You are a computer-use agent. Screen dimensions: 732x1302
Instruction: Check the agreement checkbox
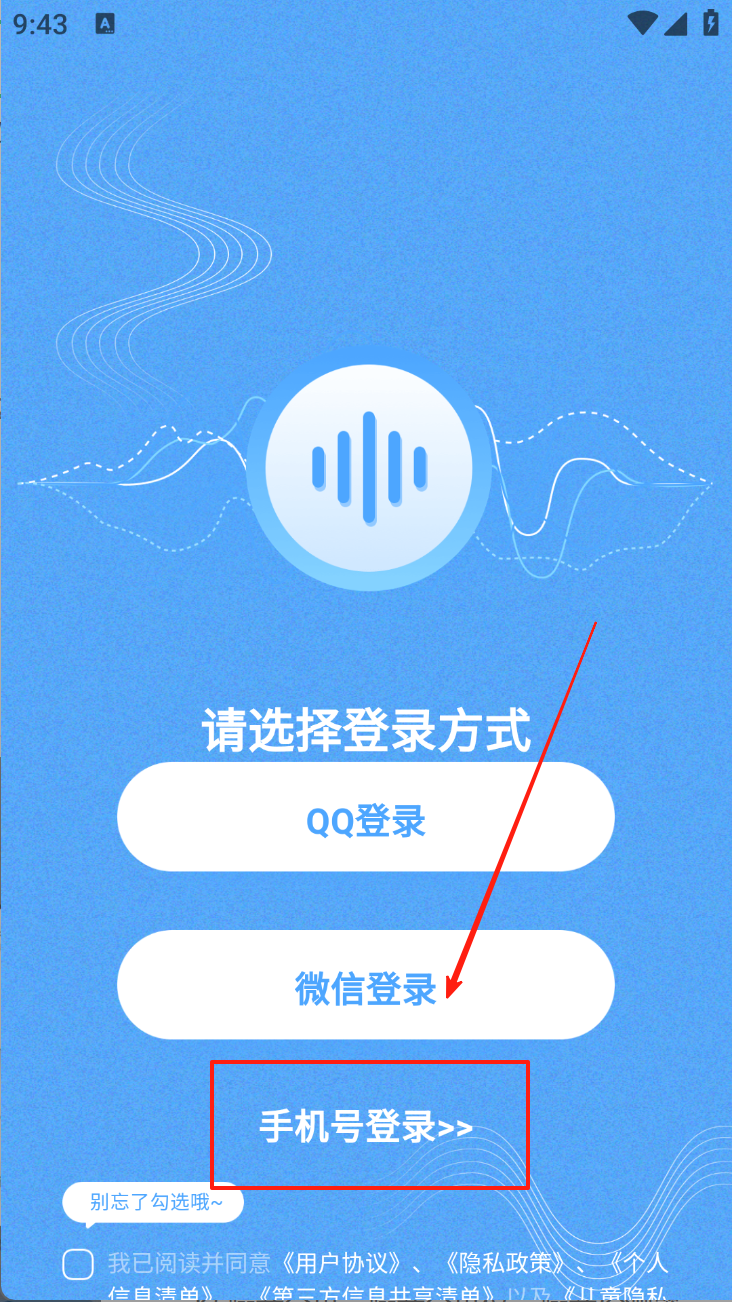coord(78,1264)
